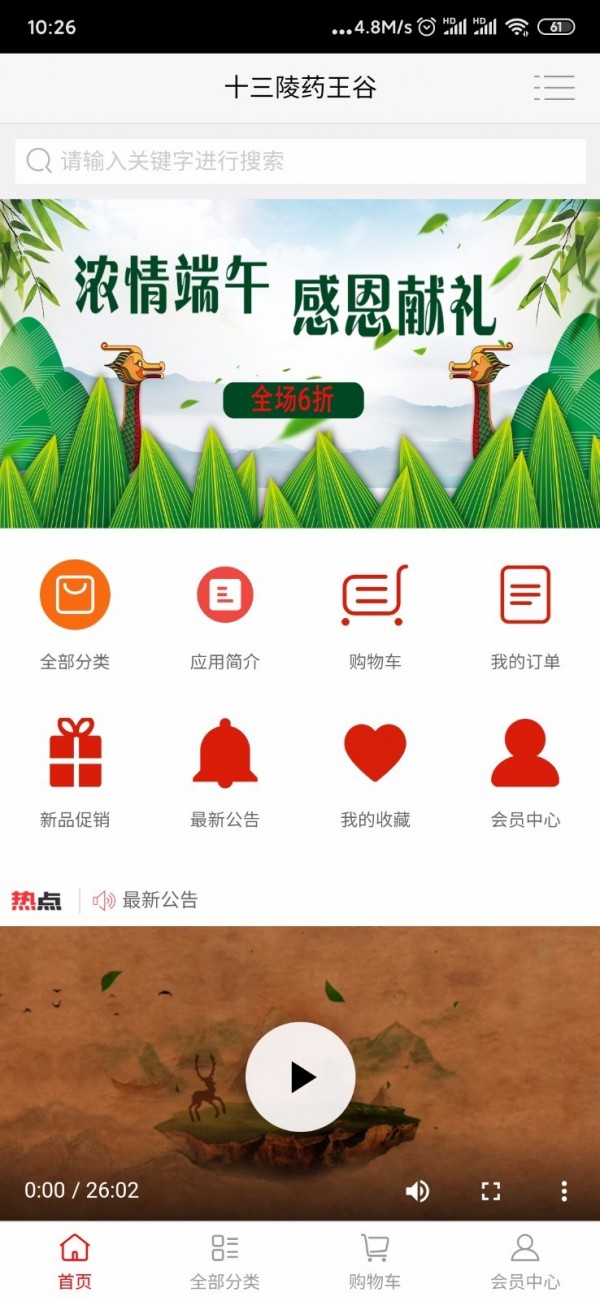The width and height of the screenshot is (600, 1301).
Task: Tap the keyword search field
Action: (300, 161)
